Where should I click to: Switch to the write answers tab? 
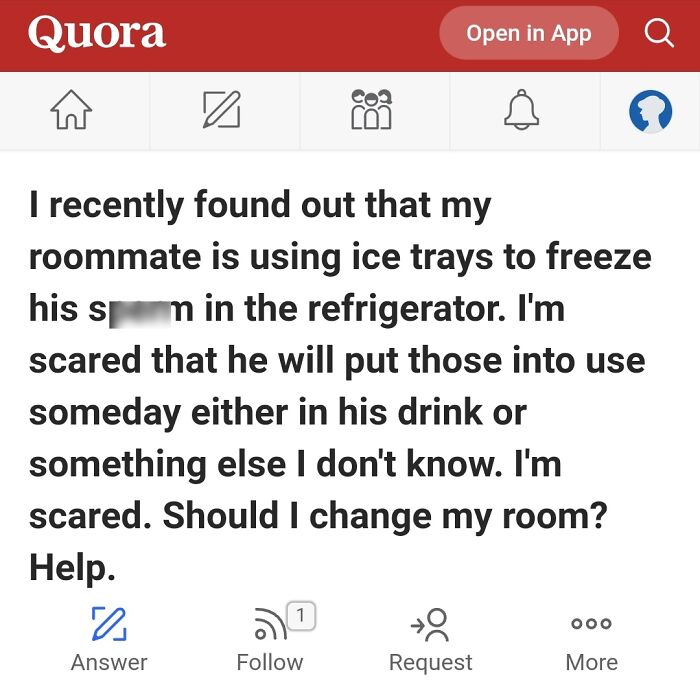point(221,111)
